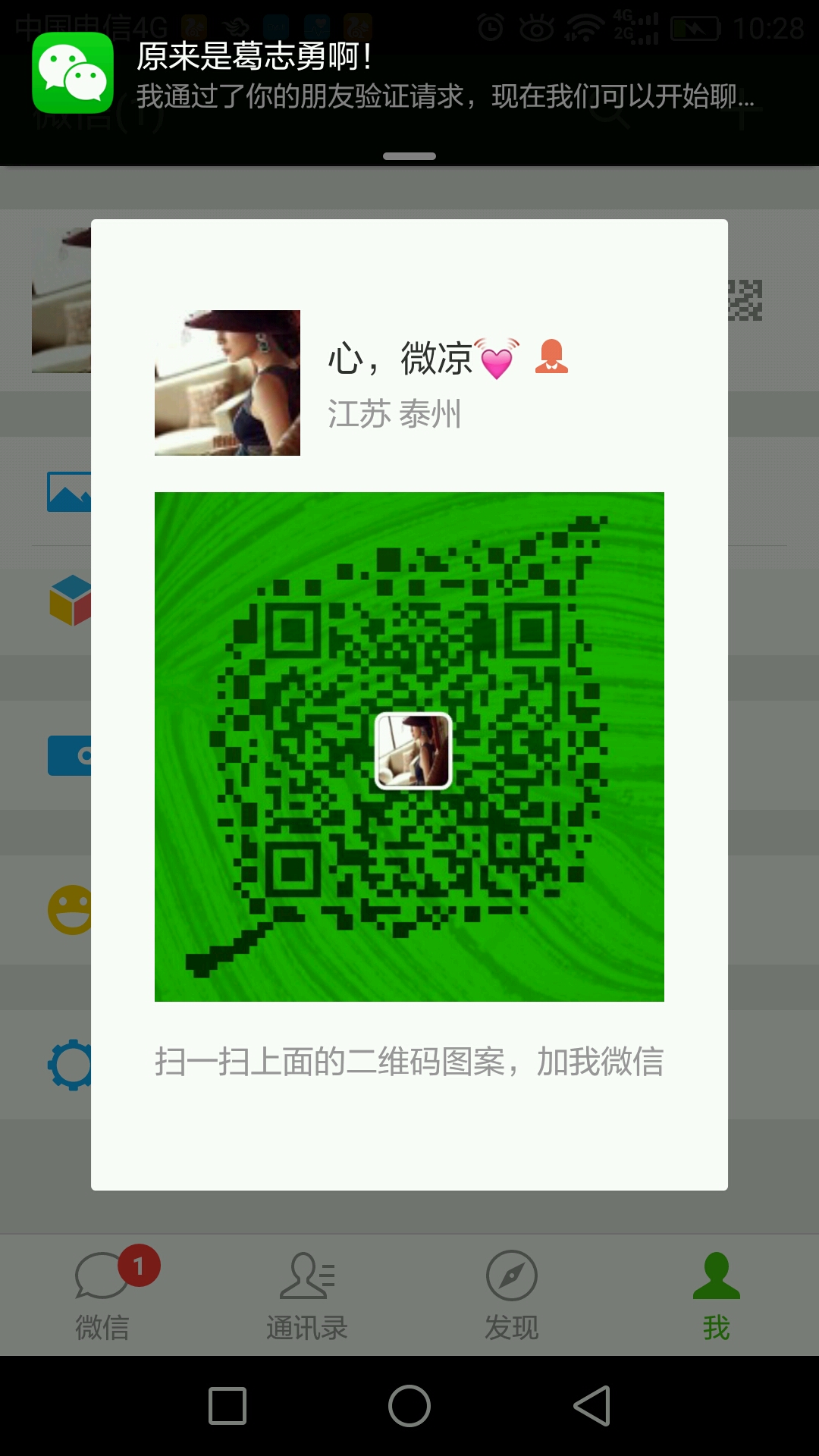The width and height of the screenshot is (819, 1456).
Task: Go back using the system back button
Action: [592, 1407]
